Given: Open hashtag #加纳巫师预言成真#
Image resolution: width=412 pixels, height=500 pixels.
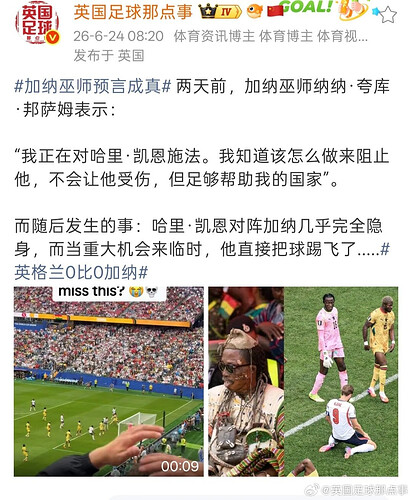Looking at the screenshot, I should point(93,86).
